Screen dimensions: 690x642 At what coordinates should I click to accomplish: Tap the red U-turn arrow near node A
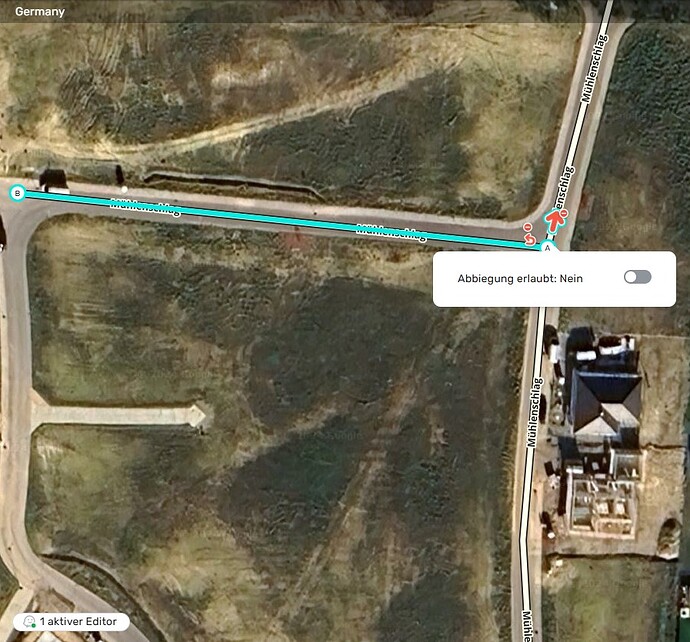coord(531,241)
